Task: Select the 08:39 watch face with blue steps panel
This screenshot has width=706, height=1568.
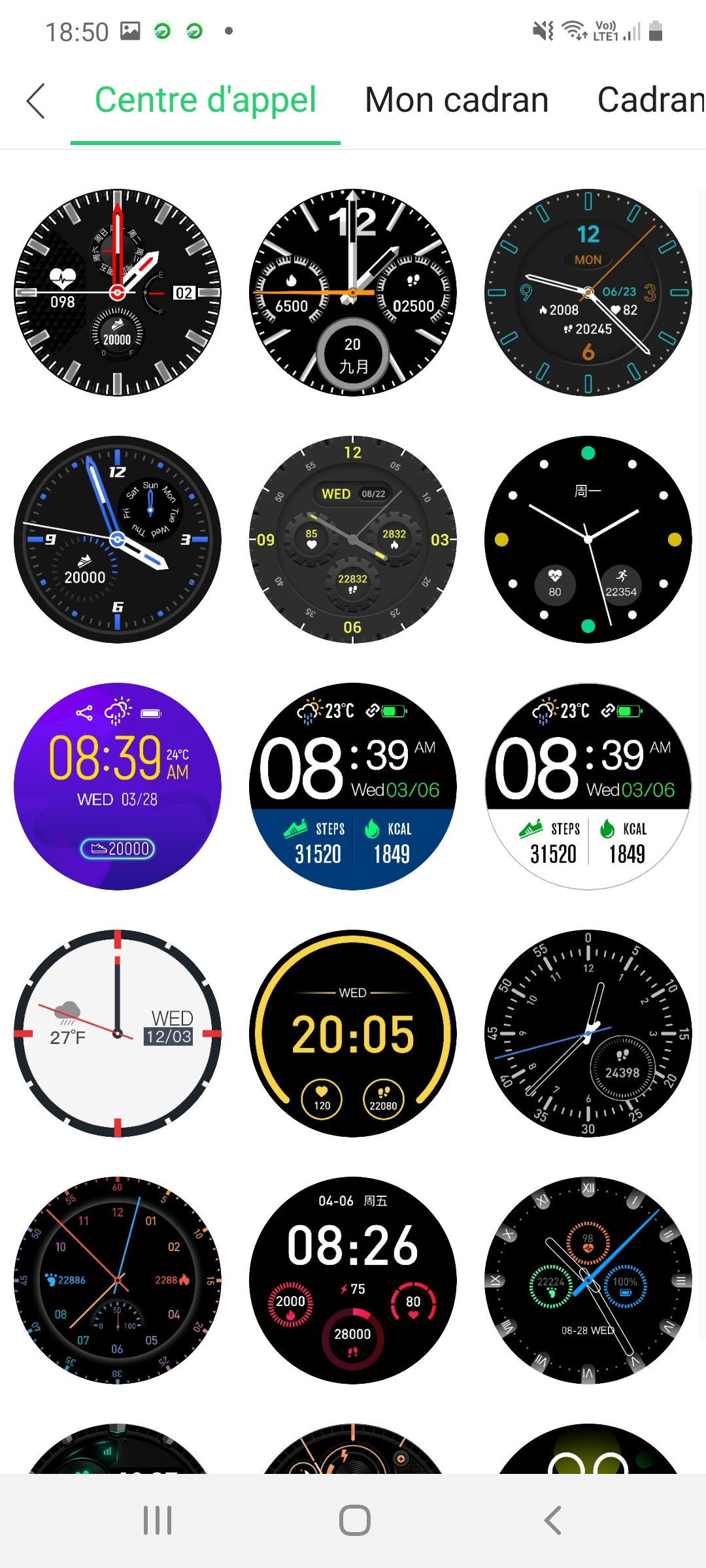Action: 353,787
